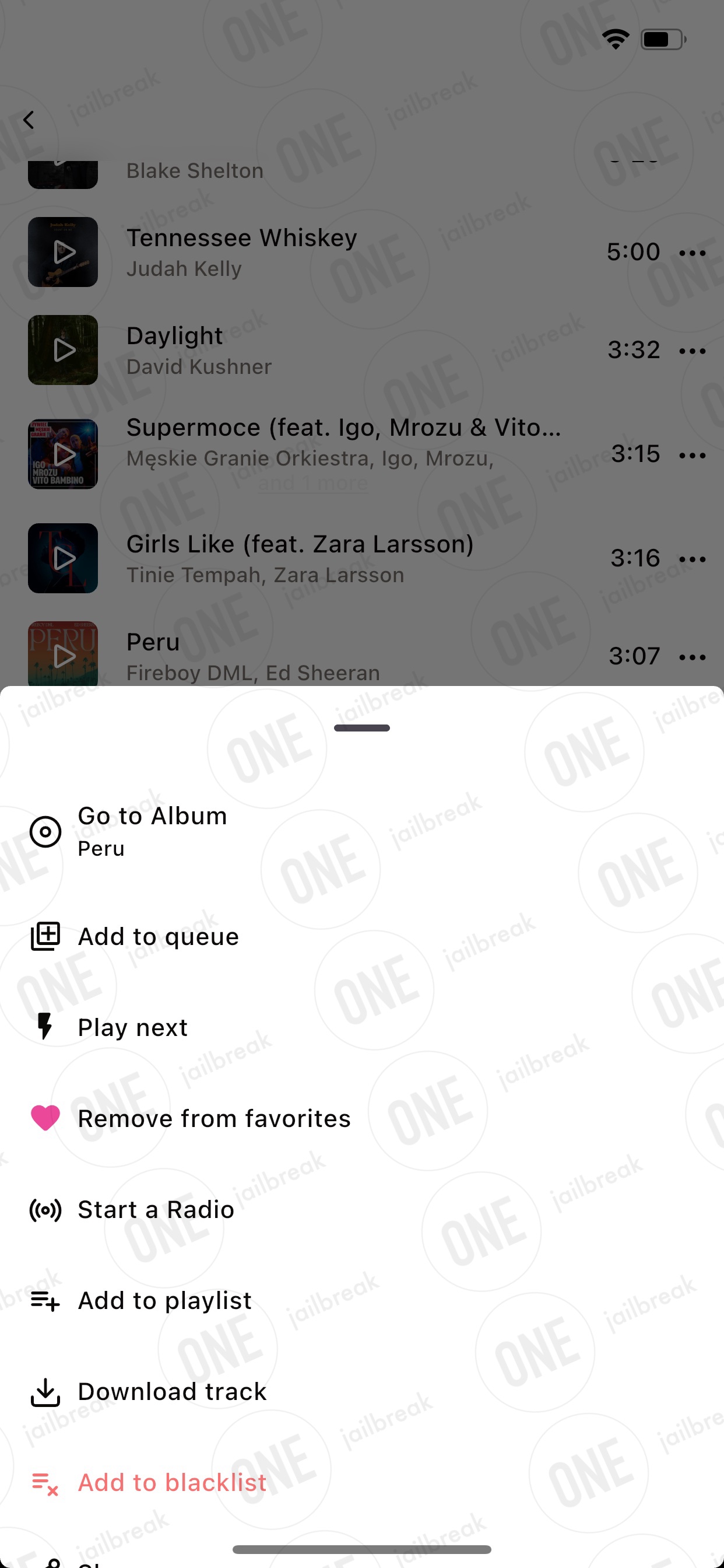The image size is (724, 1568).
Task: Play Girls Like by Tinie Tempah
Action: 64,558
